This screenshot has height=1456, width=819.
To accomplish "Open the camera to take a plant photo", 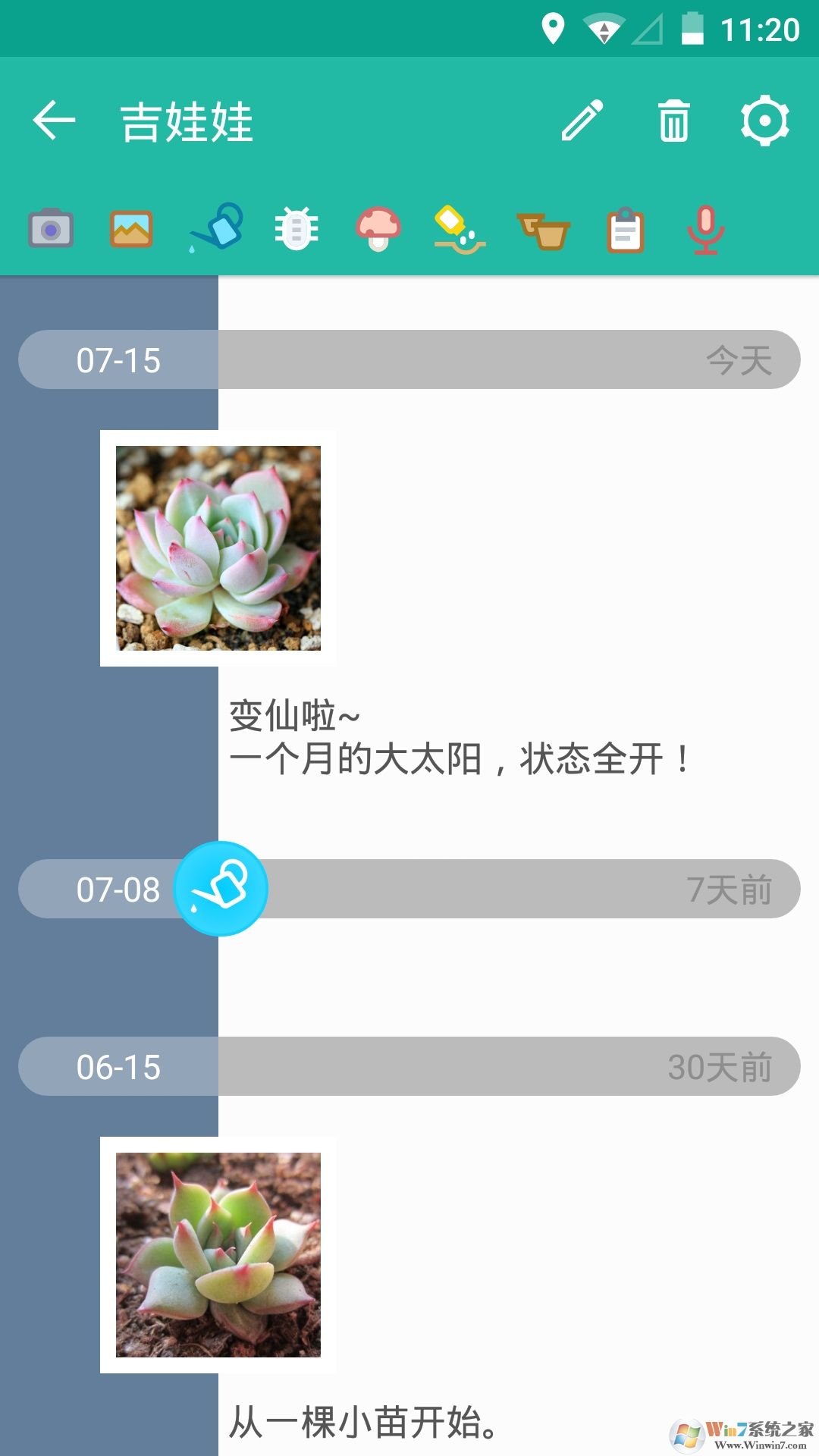I will coord(51,230).
